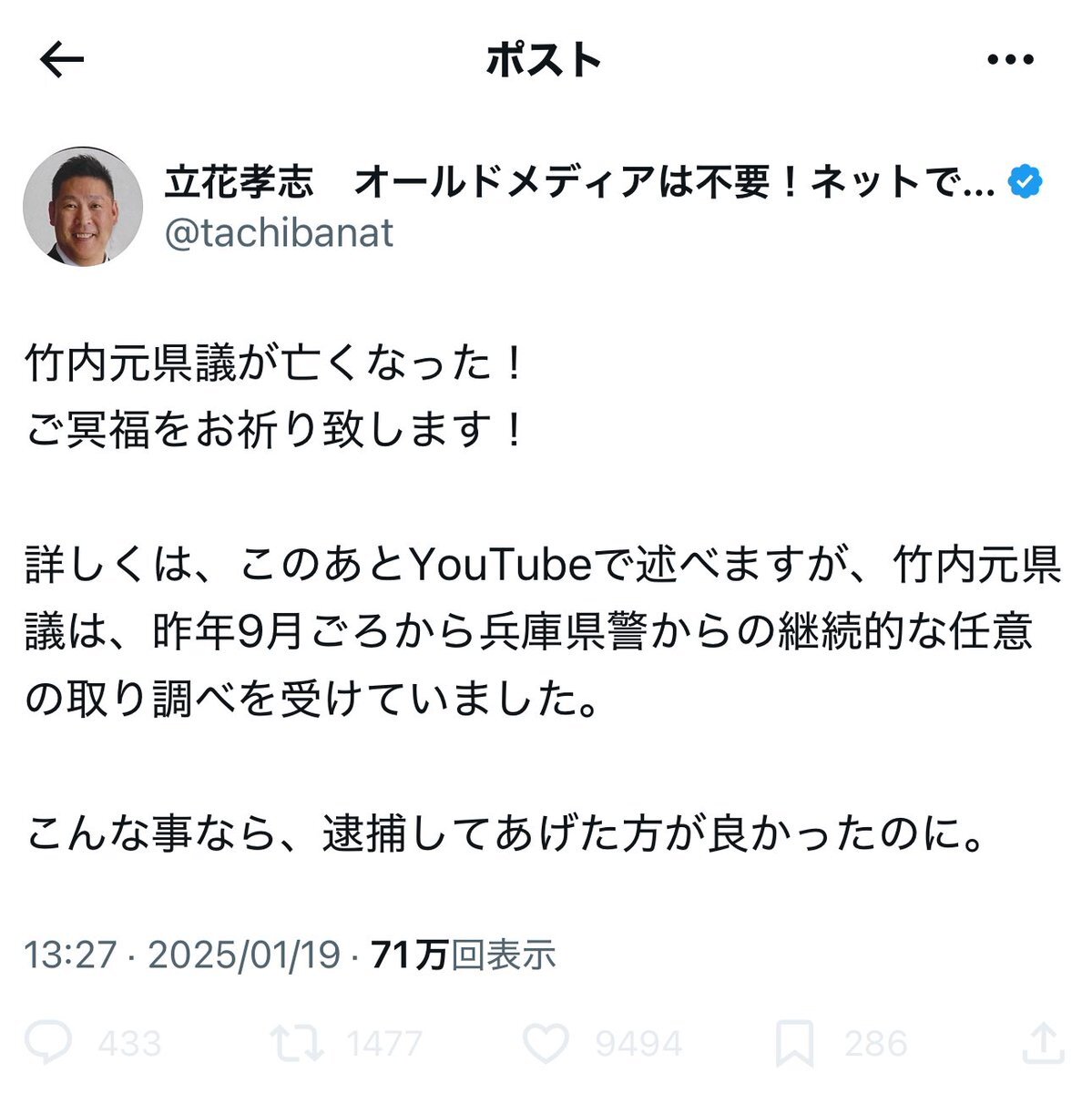Reply to this post via comment icon
Image resolution: width=1092 pixels, height=1093 pixels.
47,1042
